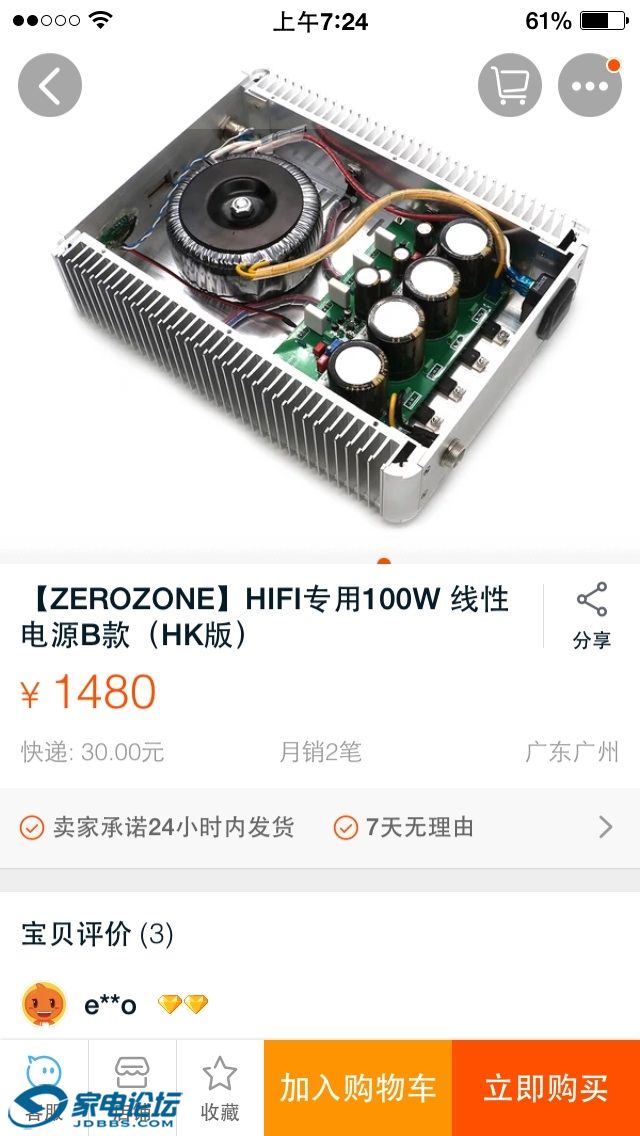The width and height of the screenshot is (640, 1136).
Task: Expand the seller promise details row
Action: pos(604,827)
